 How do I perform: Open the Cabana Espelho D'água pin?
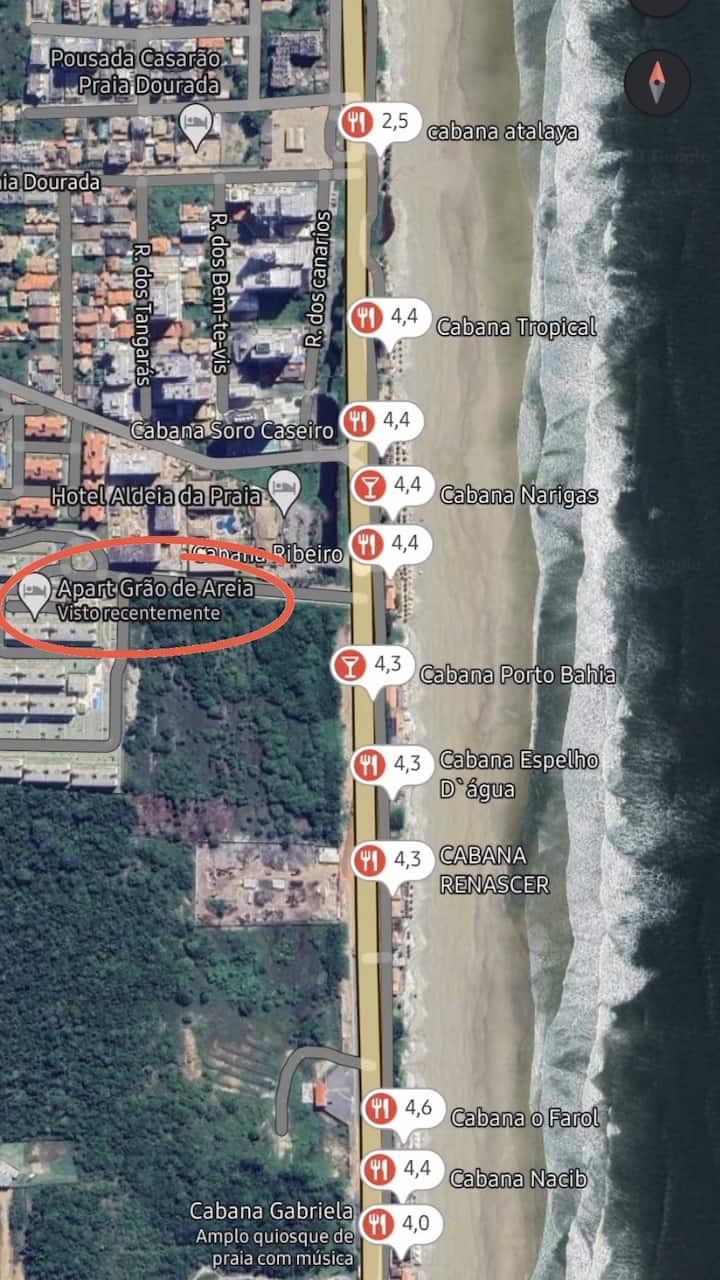click(x=369, y=766)
